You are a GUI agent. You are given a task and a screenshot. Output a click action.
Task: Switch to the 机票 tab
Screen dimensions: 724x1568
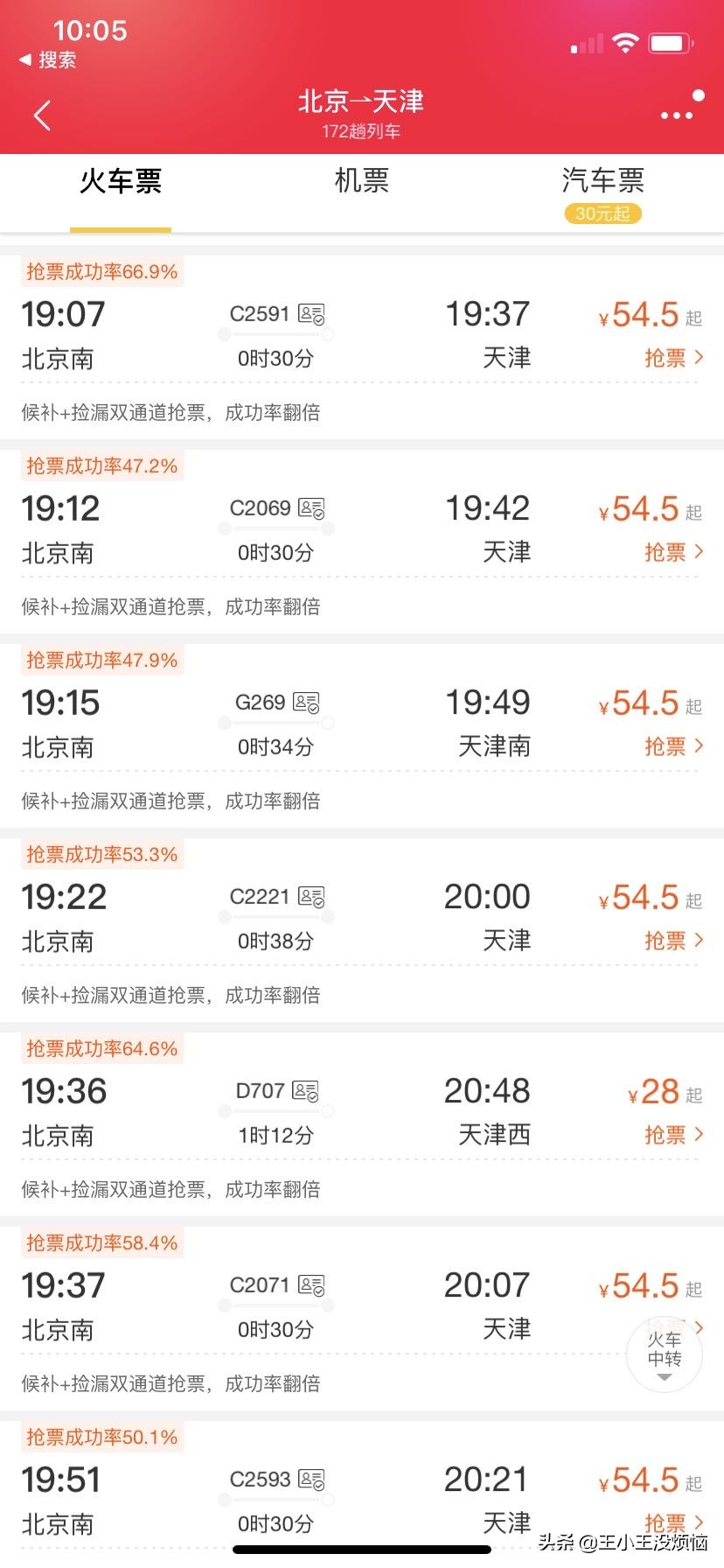pos(361,181)
